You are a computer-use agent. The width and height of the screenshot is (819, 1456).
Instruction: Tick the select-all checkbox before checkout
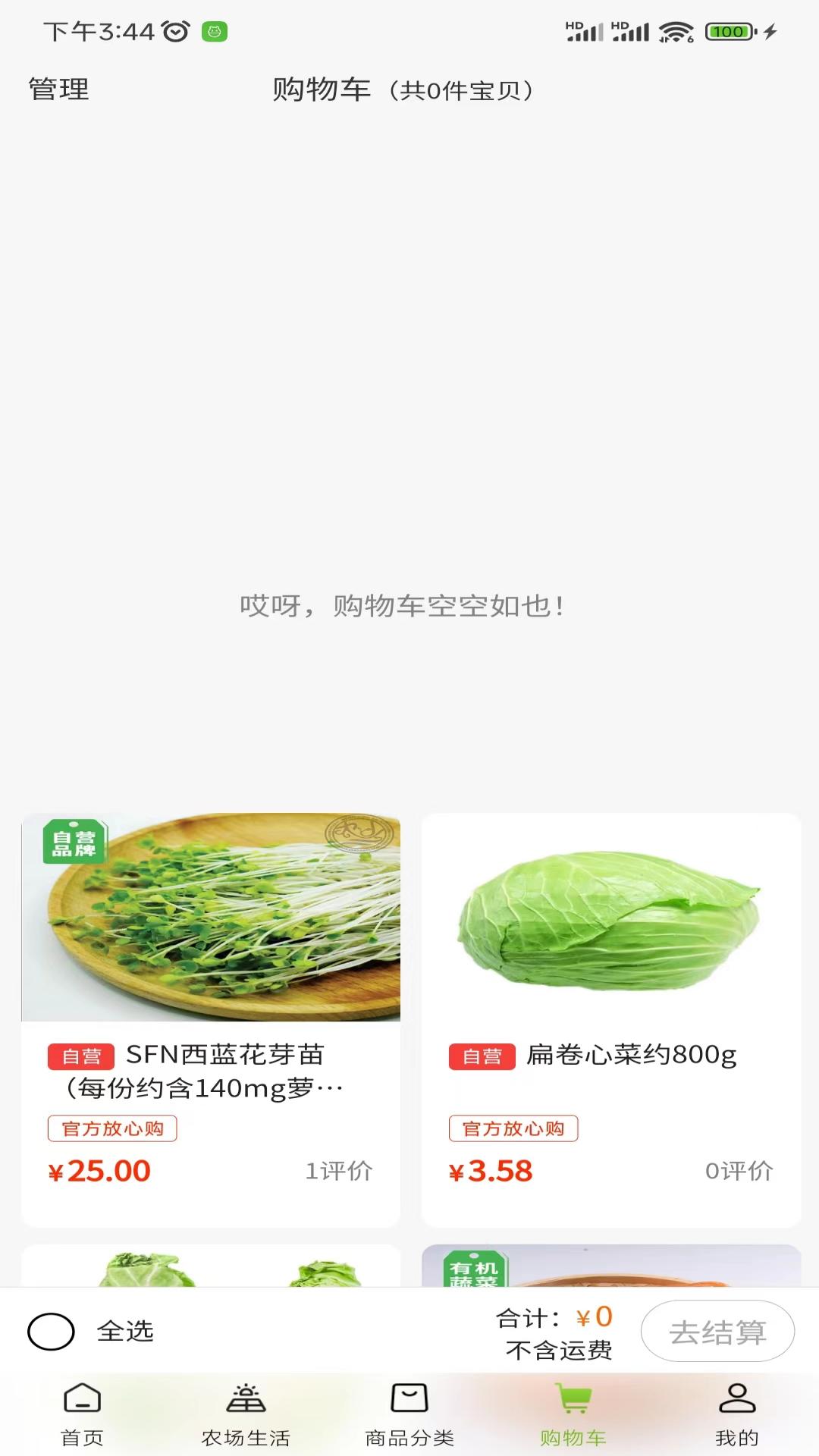click(x=51, y=1331)
